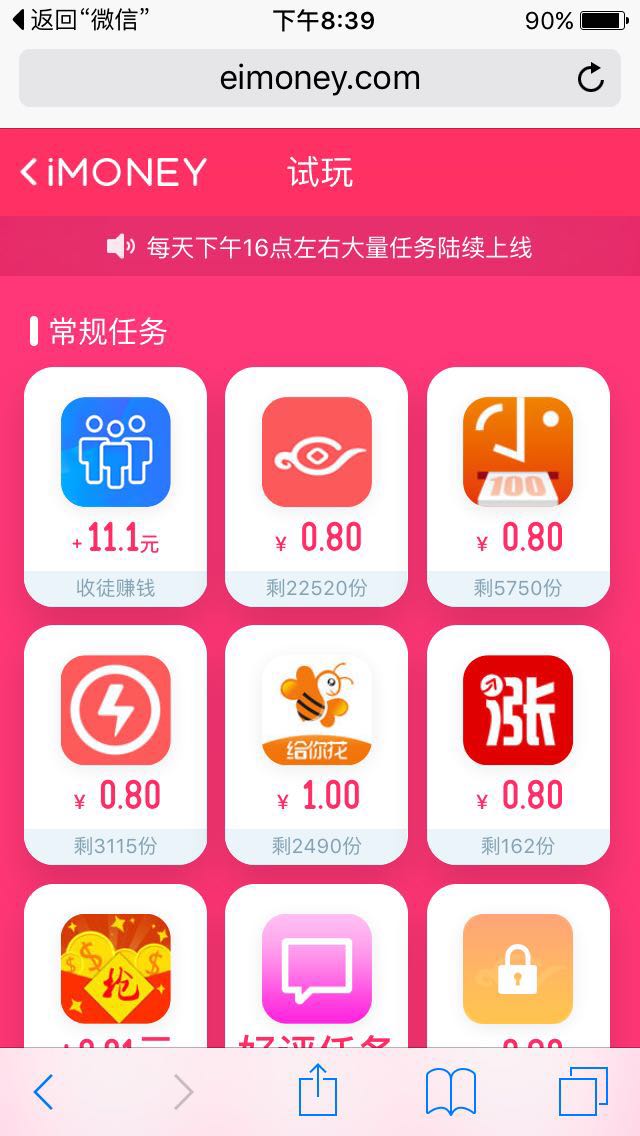Open the 涨 task with 剩162份
This screenshot has width=640, height=1136.
tap(518, 745)
